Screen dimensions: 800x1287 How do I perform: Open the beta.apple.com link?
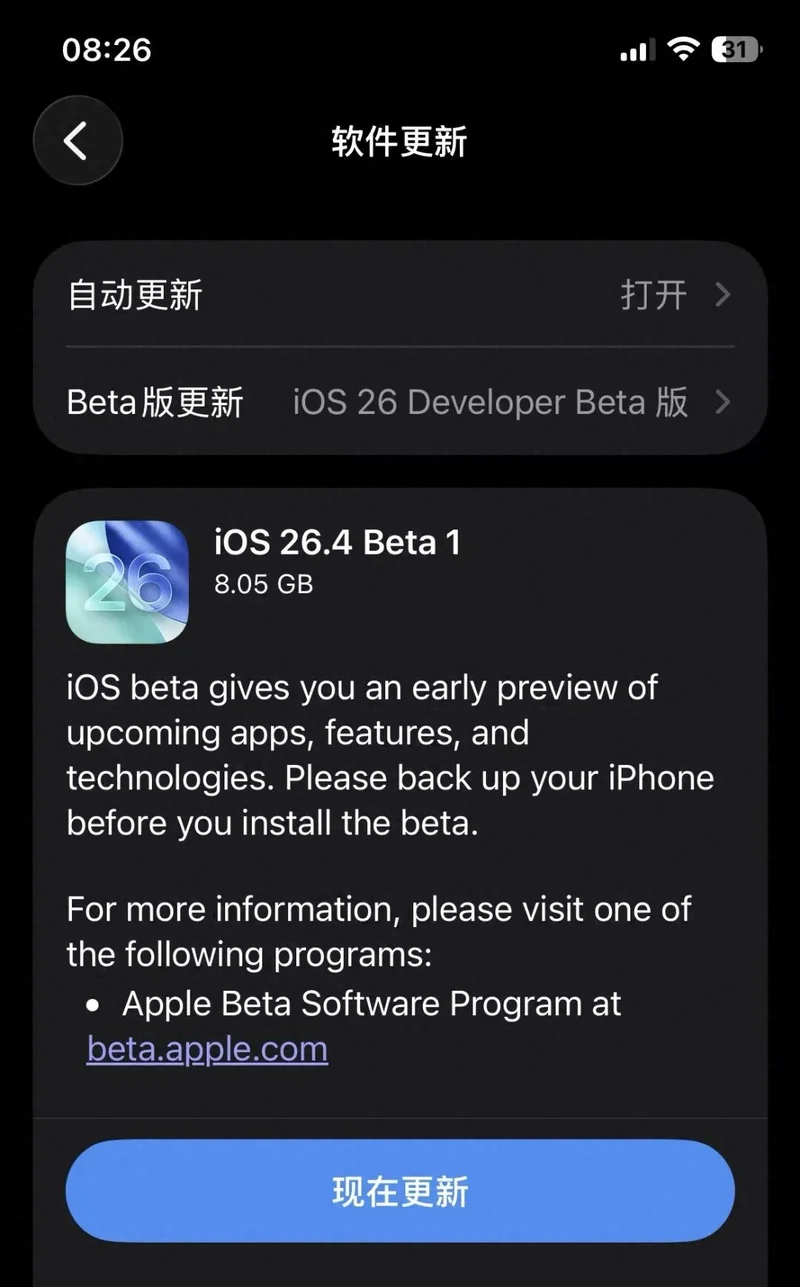click(x=207, y=1049)
